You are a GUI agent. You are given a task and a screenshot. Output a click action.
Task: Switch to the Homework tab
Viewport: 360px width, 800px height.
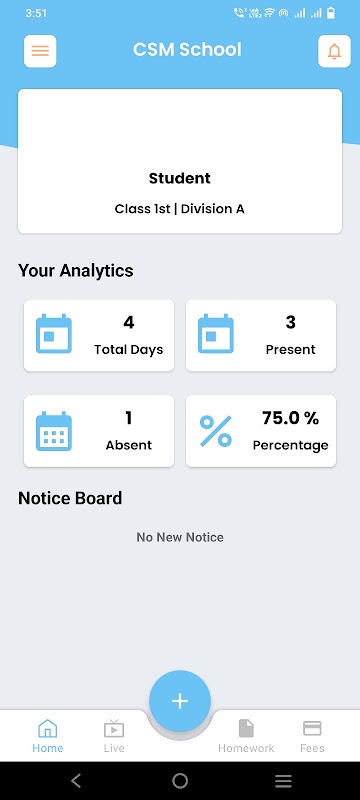[x=246, y=736]
